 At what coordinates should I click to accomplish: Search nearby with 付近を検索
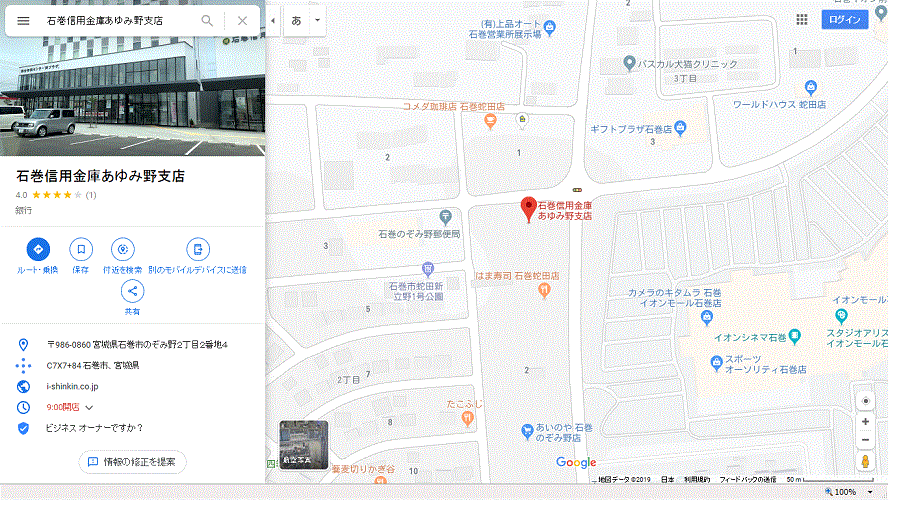point(123,249)
